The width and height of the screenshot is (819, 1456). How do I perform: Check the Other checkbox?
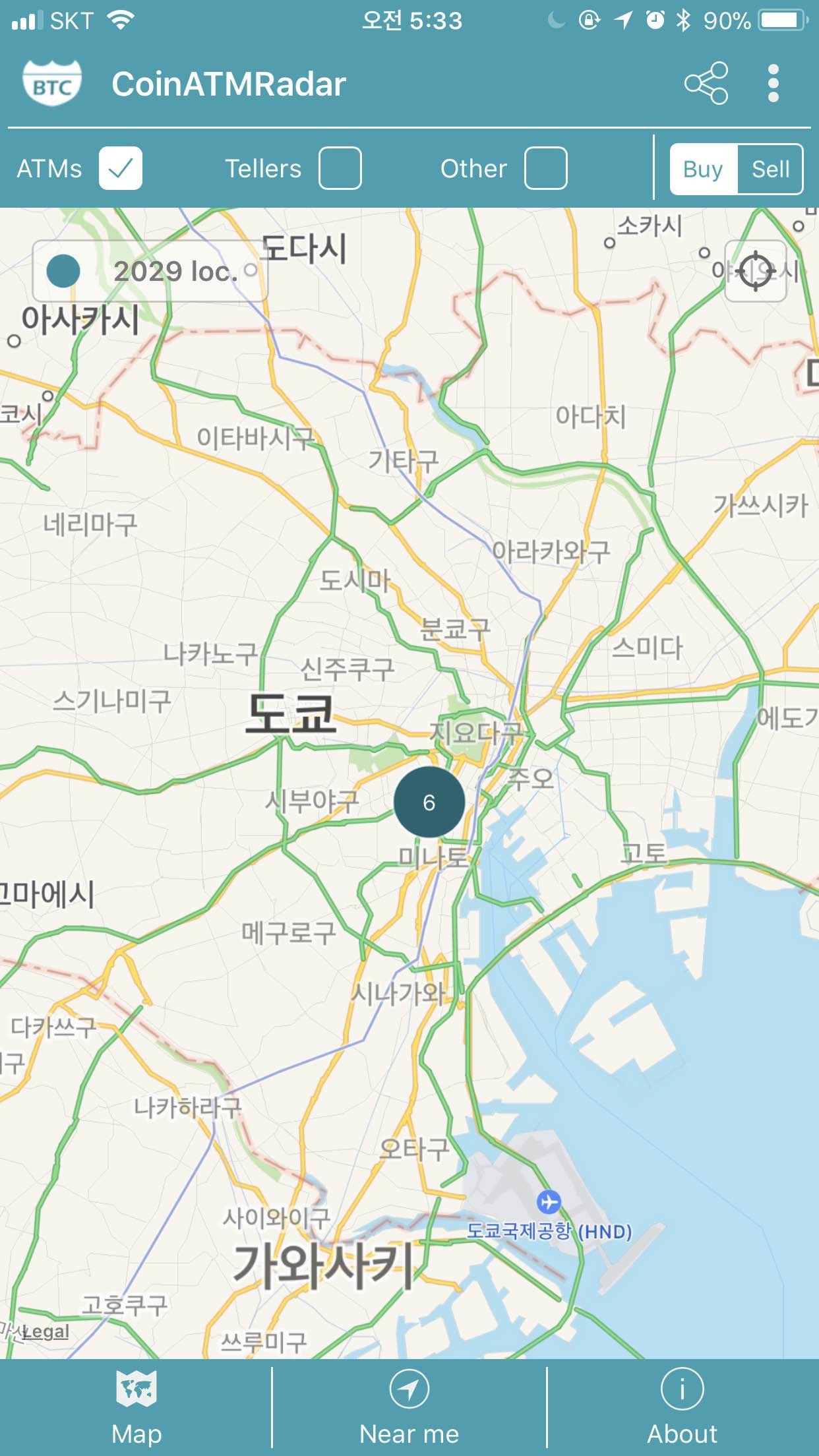click(x=546, y=169)
